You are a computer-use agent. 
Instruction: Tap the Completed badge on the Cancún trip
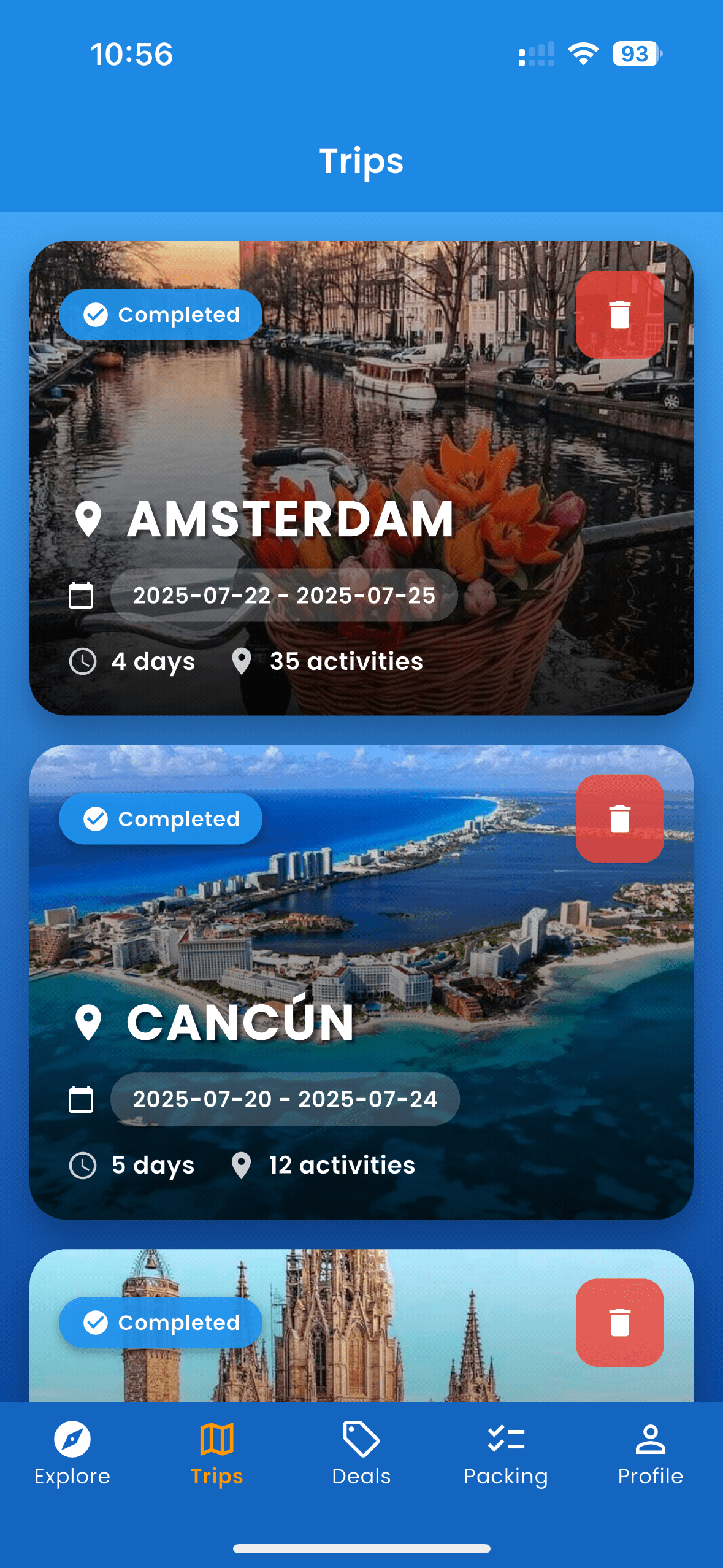(161, 818)
